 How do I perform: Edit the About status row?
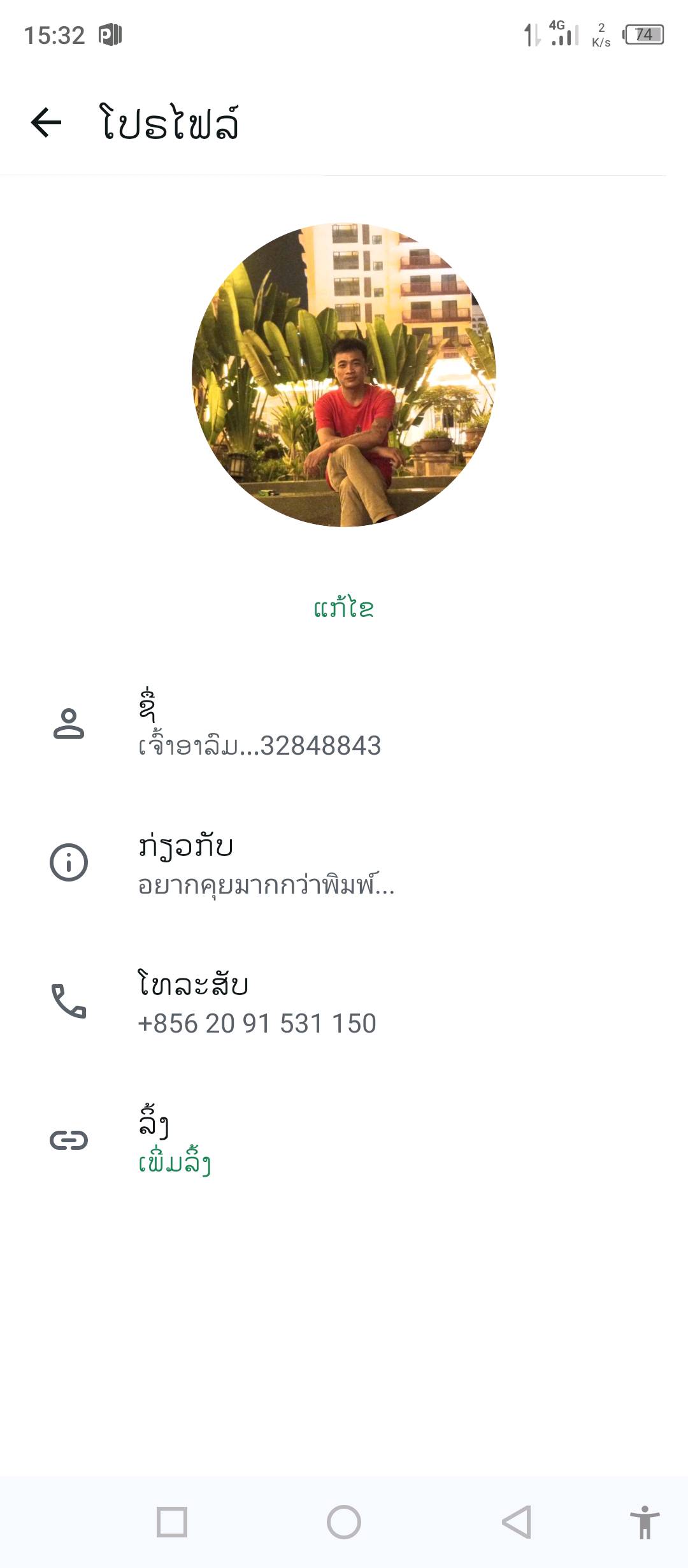coord(266,866)
